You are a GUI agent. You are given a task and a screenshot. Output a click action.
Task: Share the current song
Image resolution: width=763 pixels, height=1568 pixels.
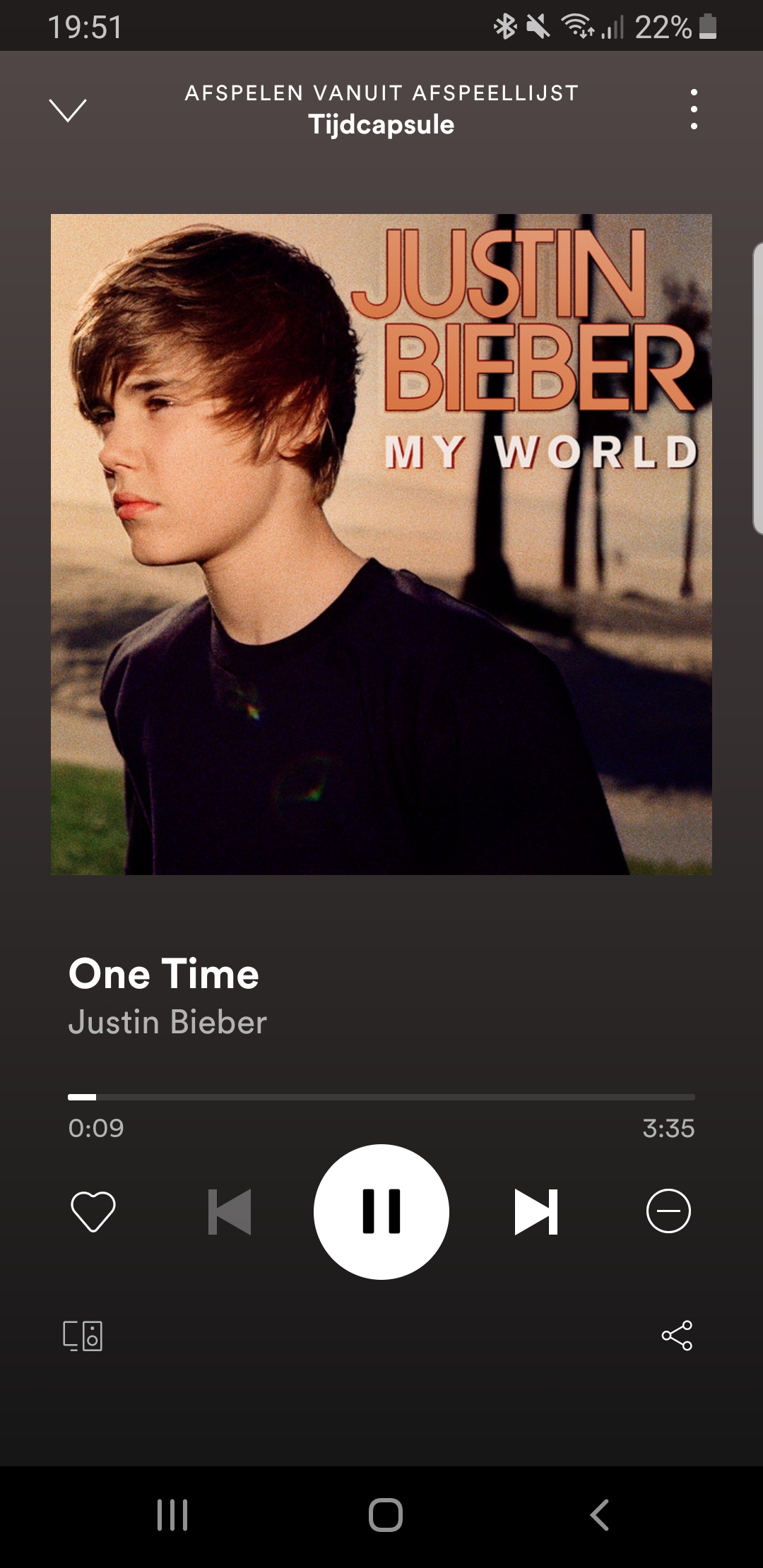coord(677,1335)
